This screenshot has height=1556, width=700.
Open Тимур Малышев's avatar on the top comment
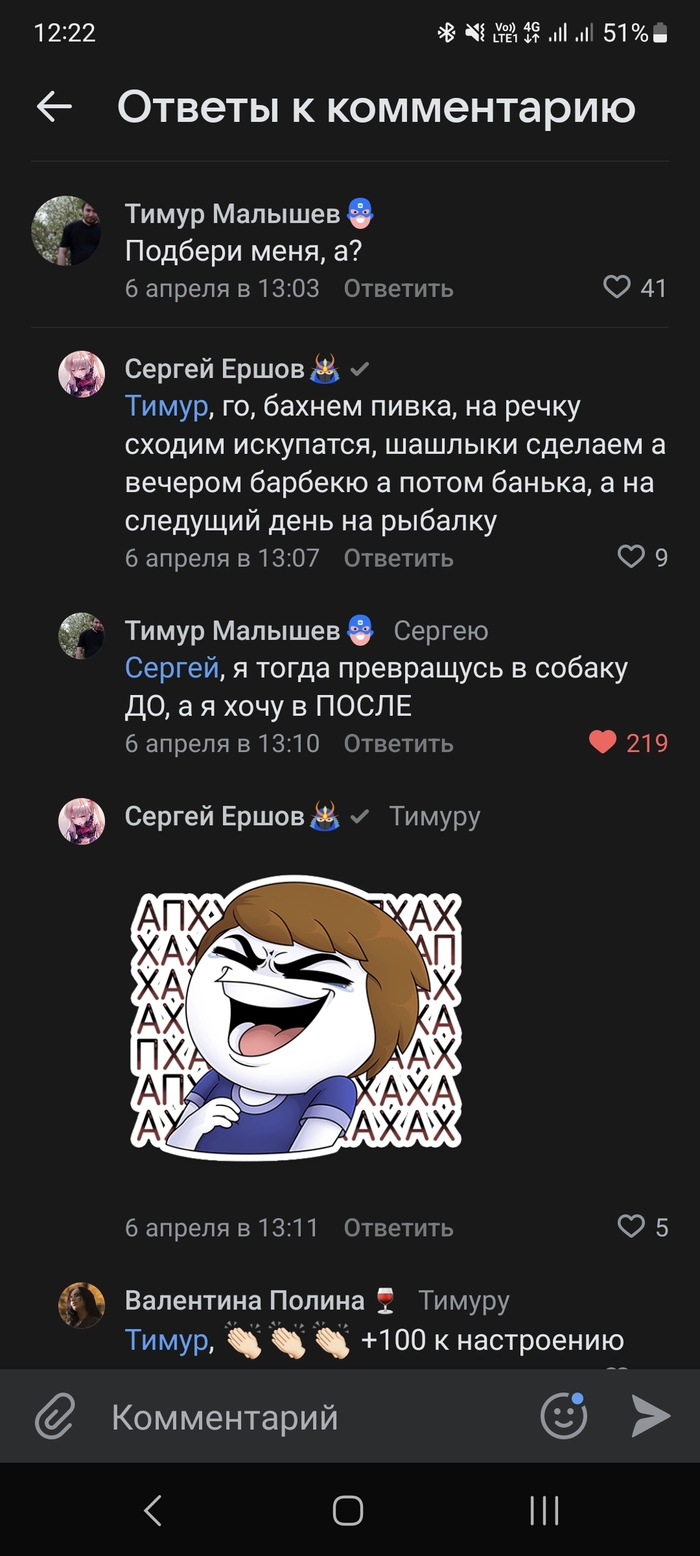(66, 230)
